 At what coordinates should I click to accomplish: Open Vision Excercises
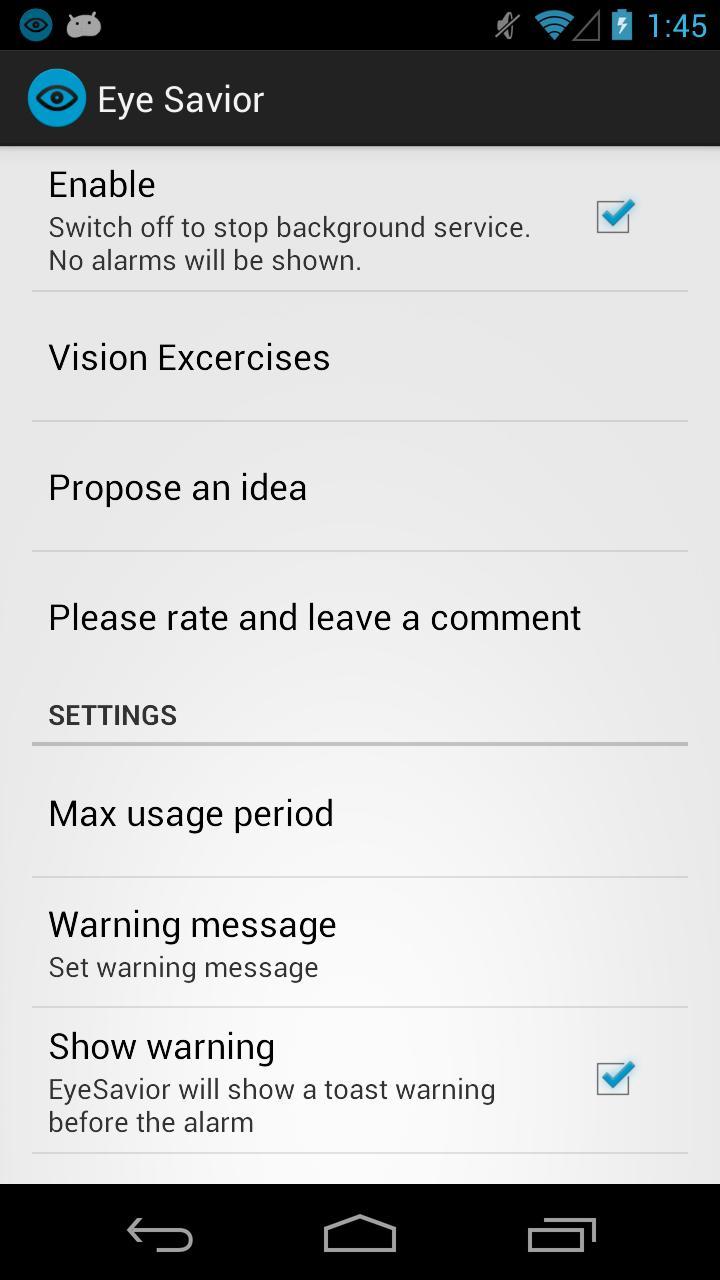360,358
